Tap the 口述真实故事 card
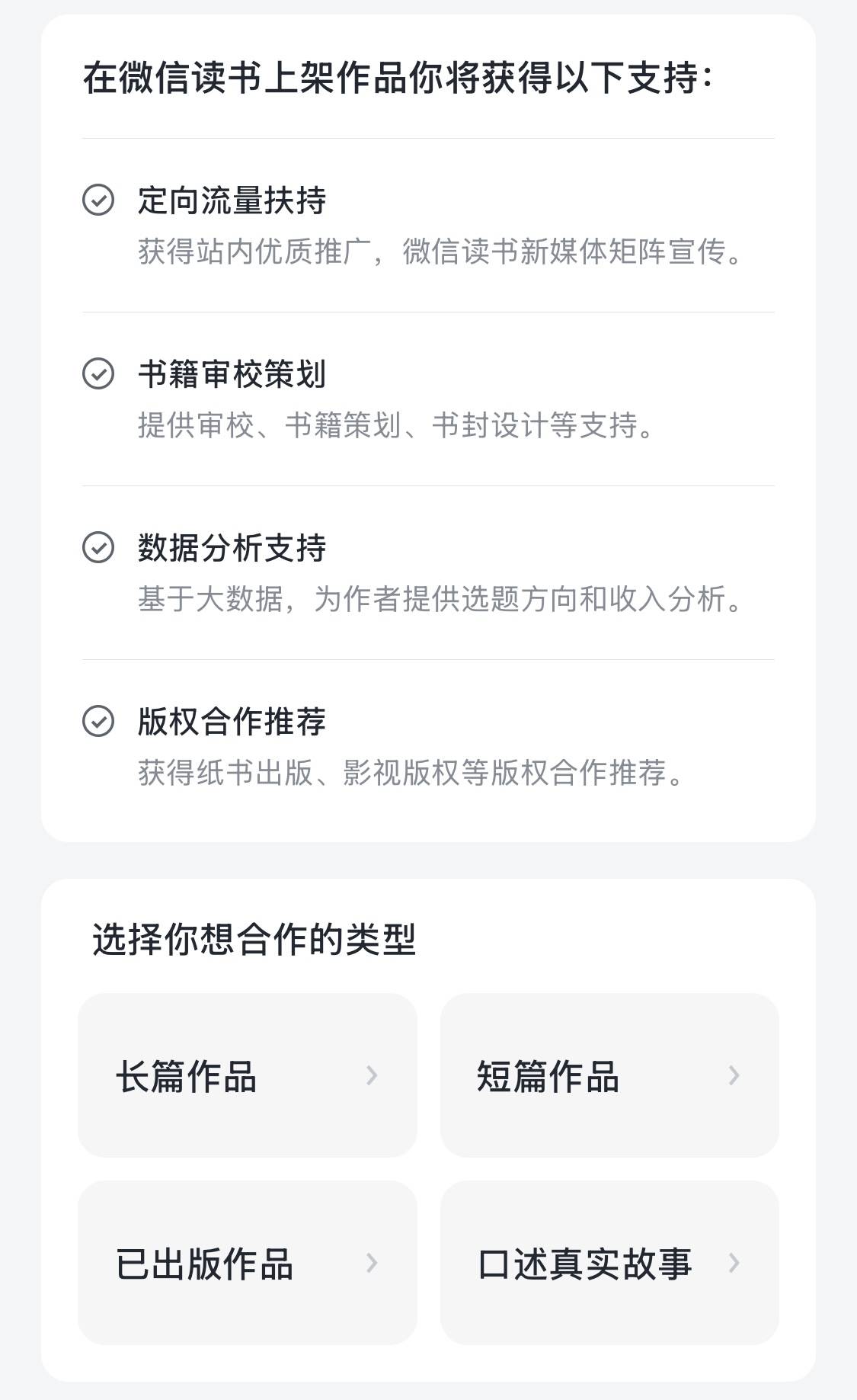 [609, 1263]
